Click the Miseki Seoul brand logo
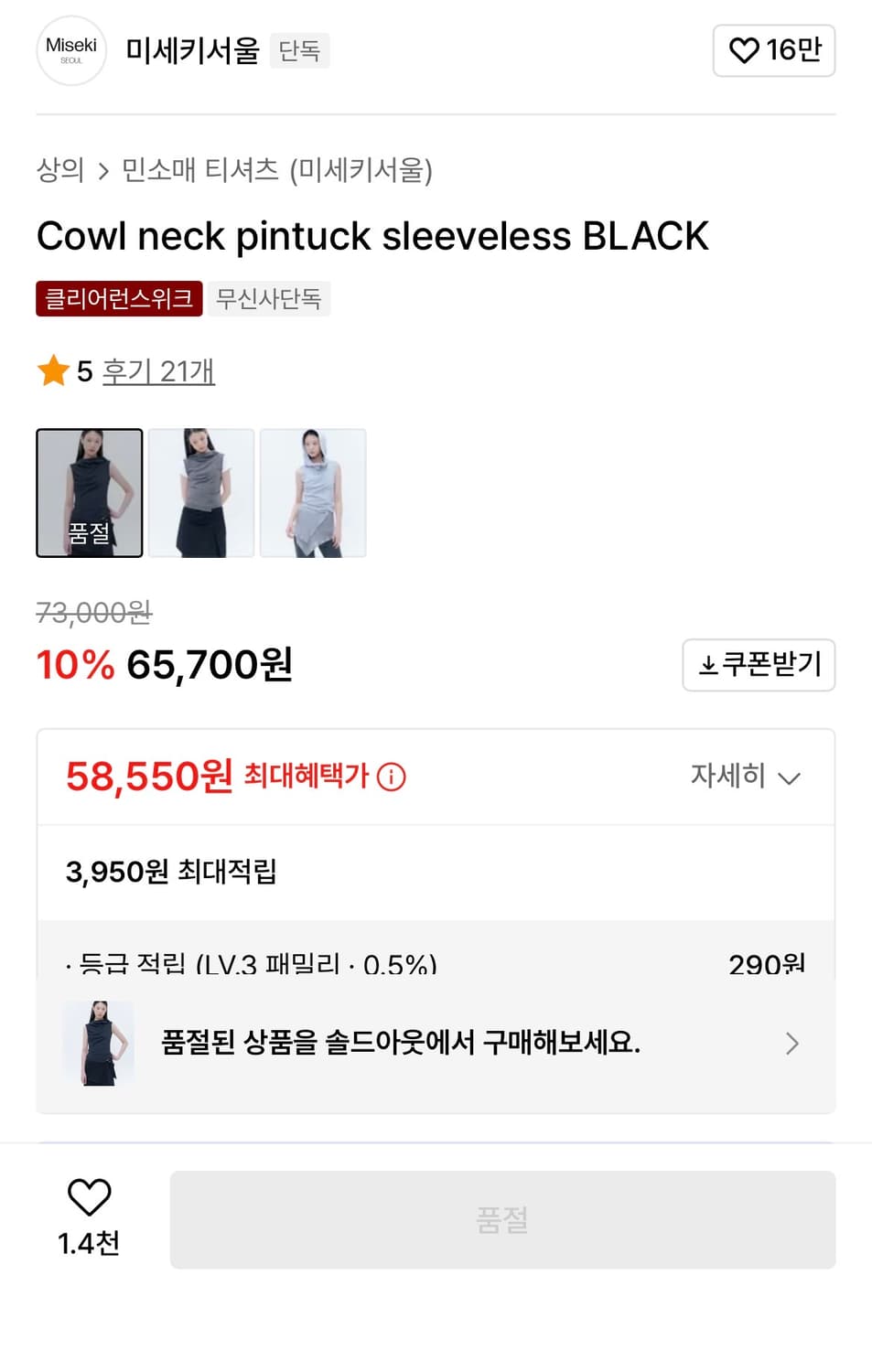This screenshot has width=872, height=1372. point(70,50)
